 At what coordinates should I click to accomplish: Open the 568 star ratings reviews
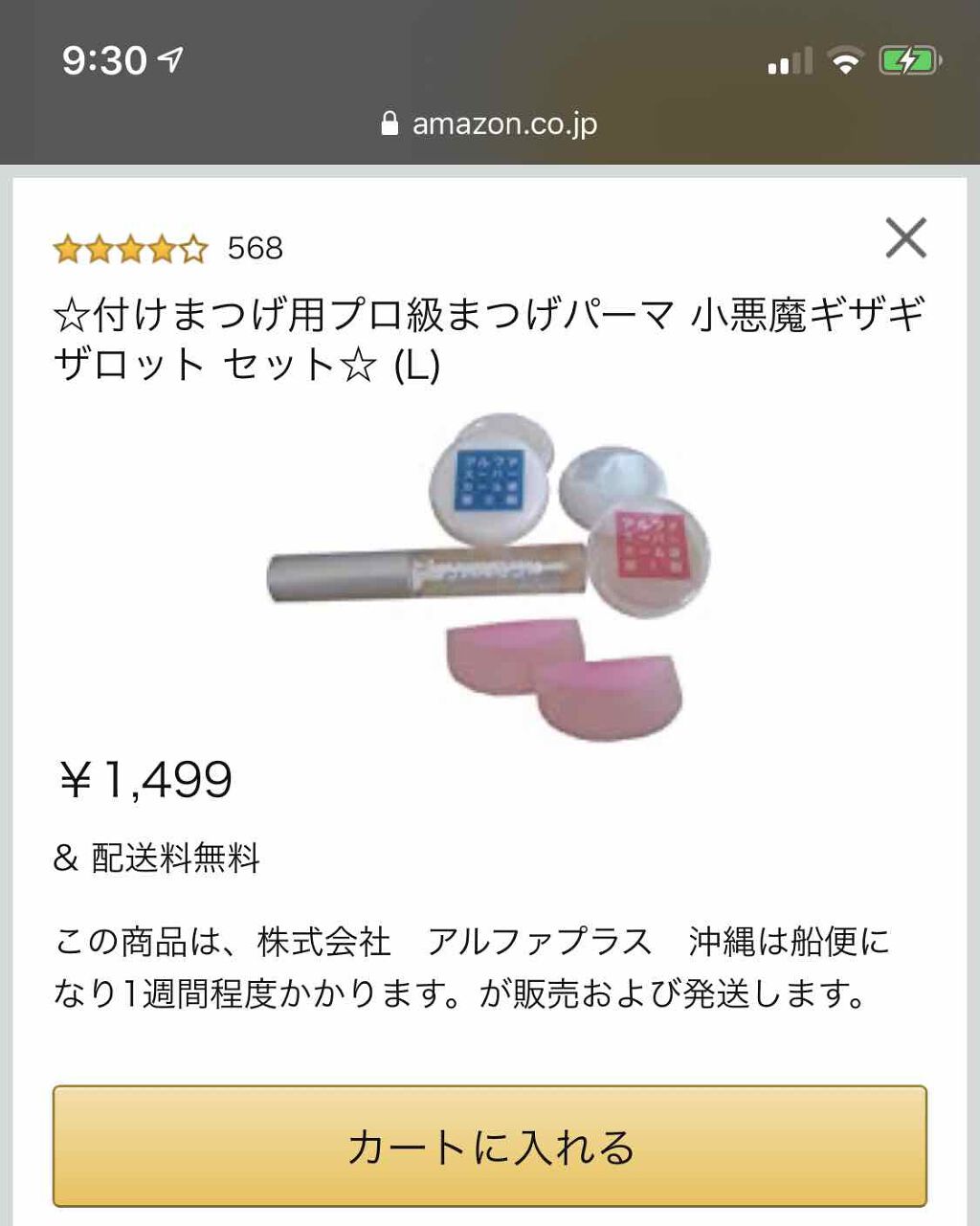168,249
